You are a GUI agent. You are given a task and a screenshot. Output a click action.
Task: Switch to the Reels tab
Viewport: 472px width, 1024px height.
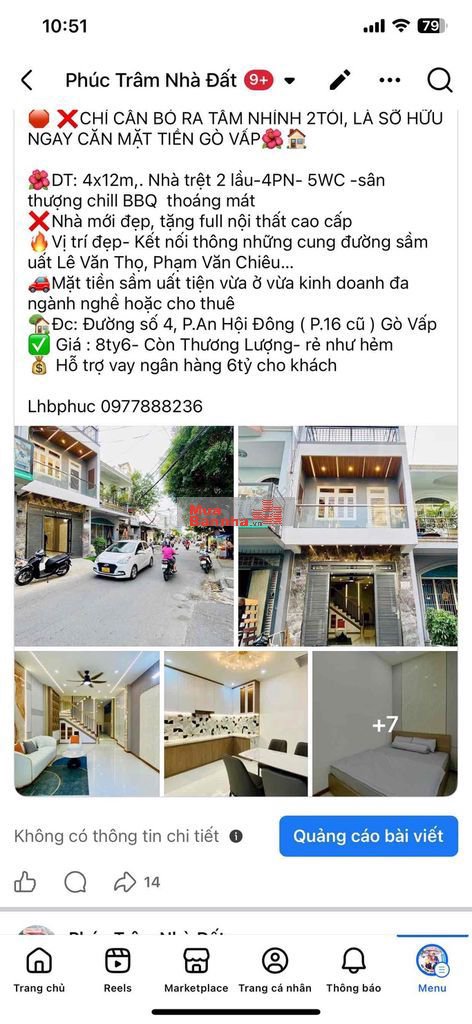click(118, 970)
